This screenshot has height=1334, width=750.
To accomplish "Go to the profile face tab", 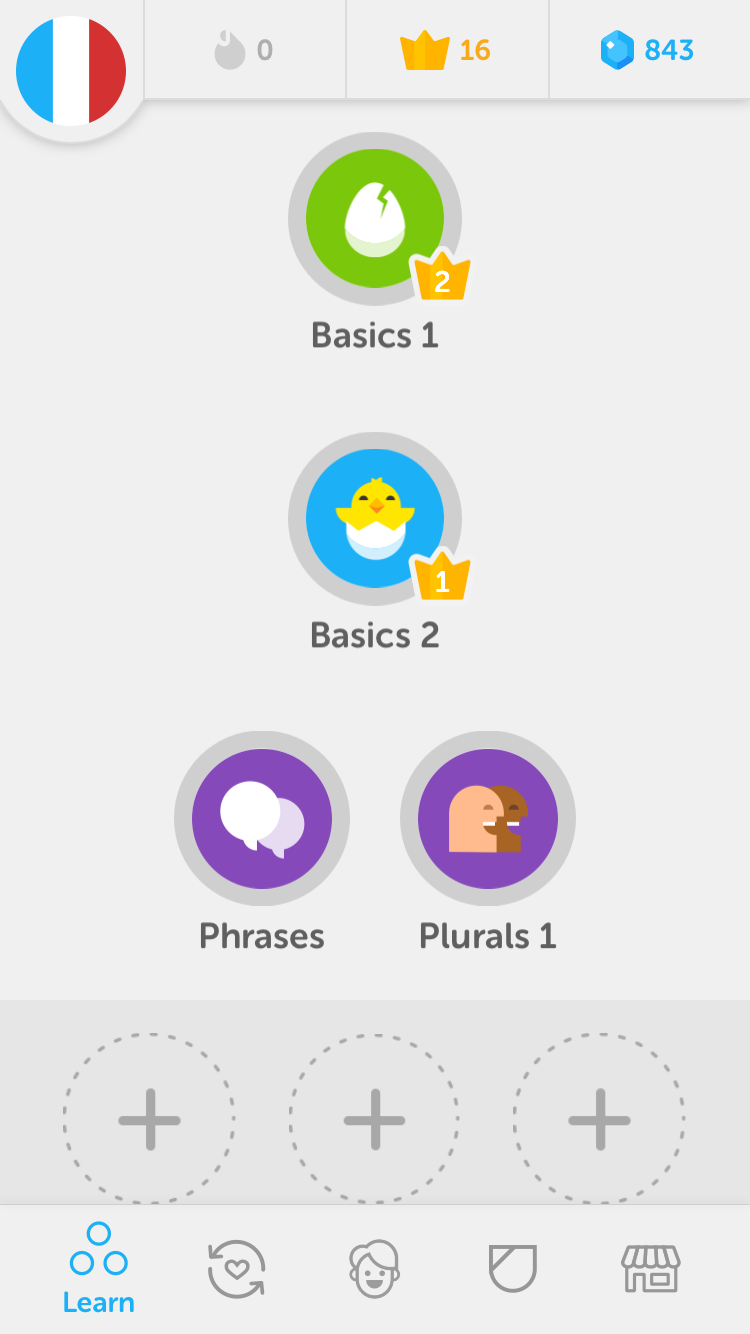I will point(375,1269).
